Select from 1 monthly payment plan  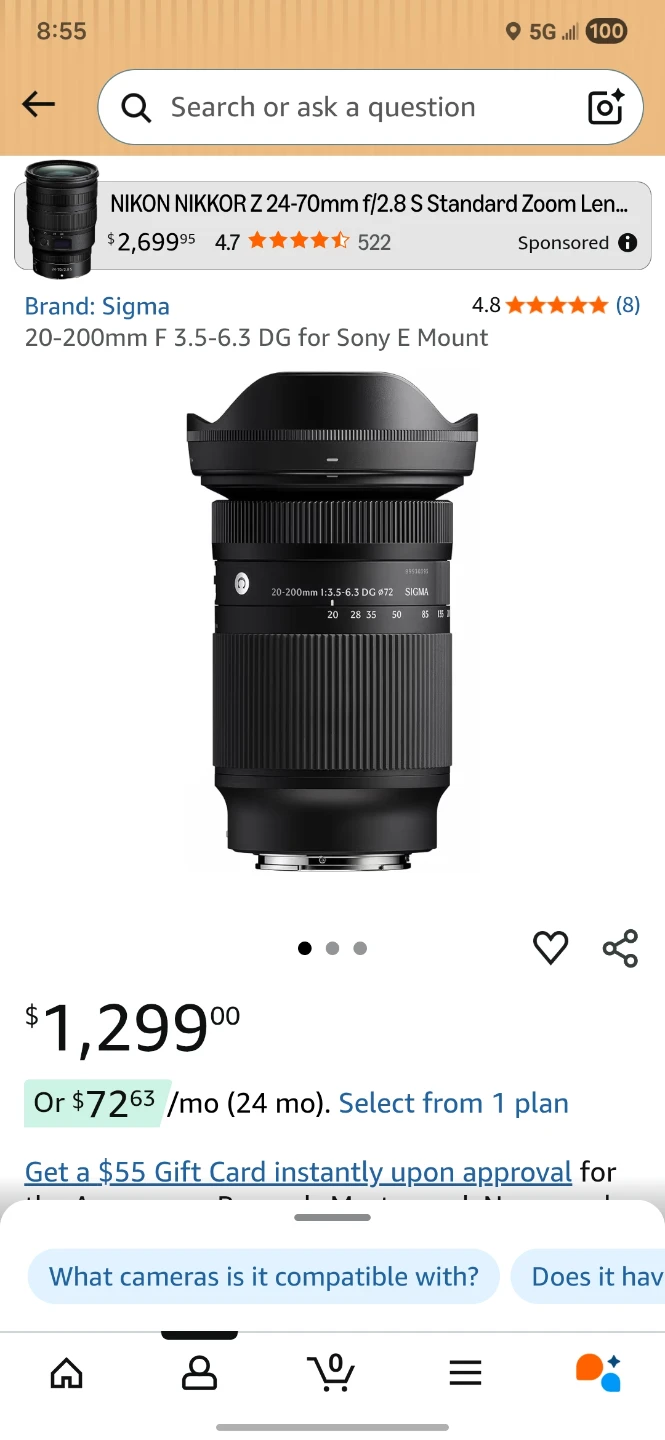[453, 1103]
